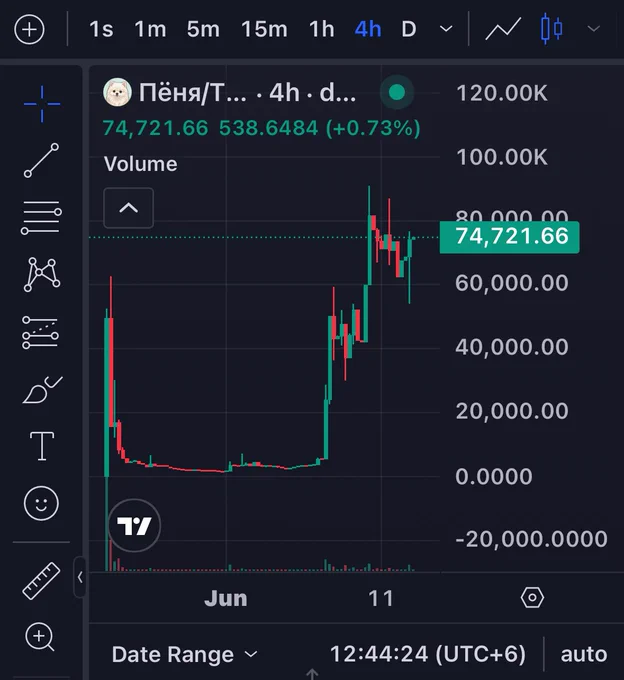The height and width of the screenshot is (680, 624).
Task: Switch to line chart style
Action: coord(503,29)
